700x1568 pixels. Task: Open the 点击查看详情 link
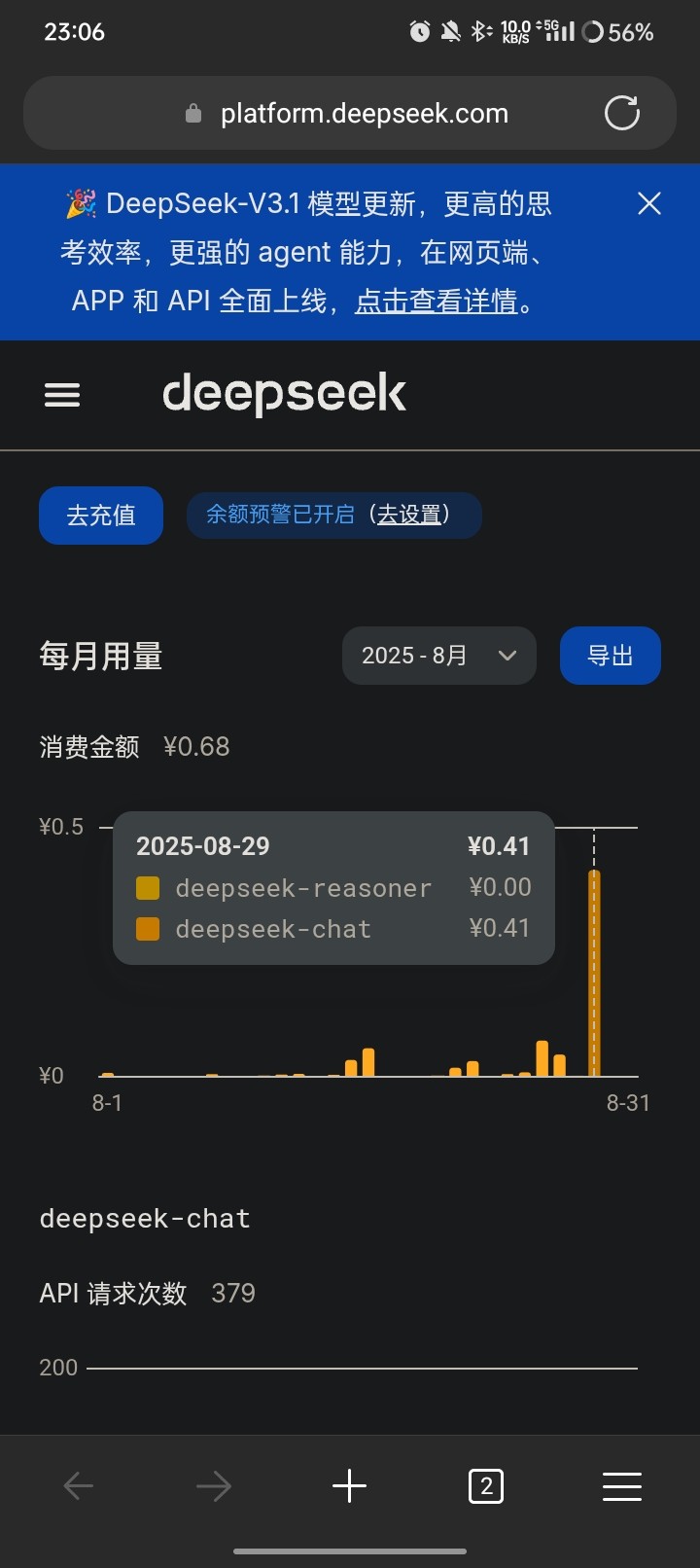click(436, 302)
